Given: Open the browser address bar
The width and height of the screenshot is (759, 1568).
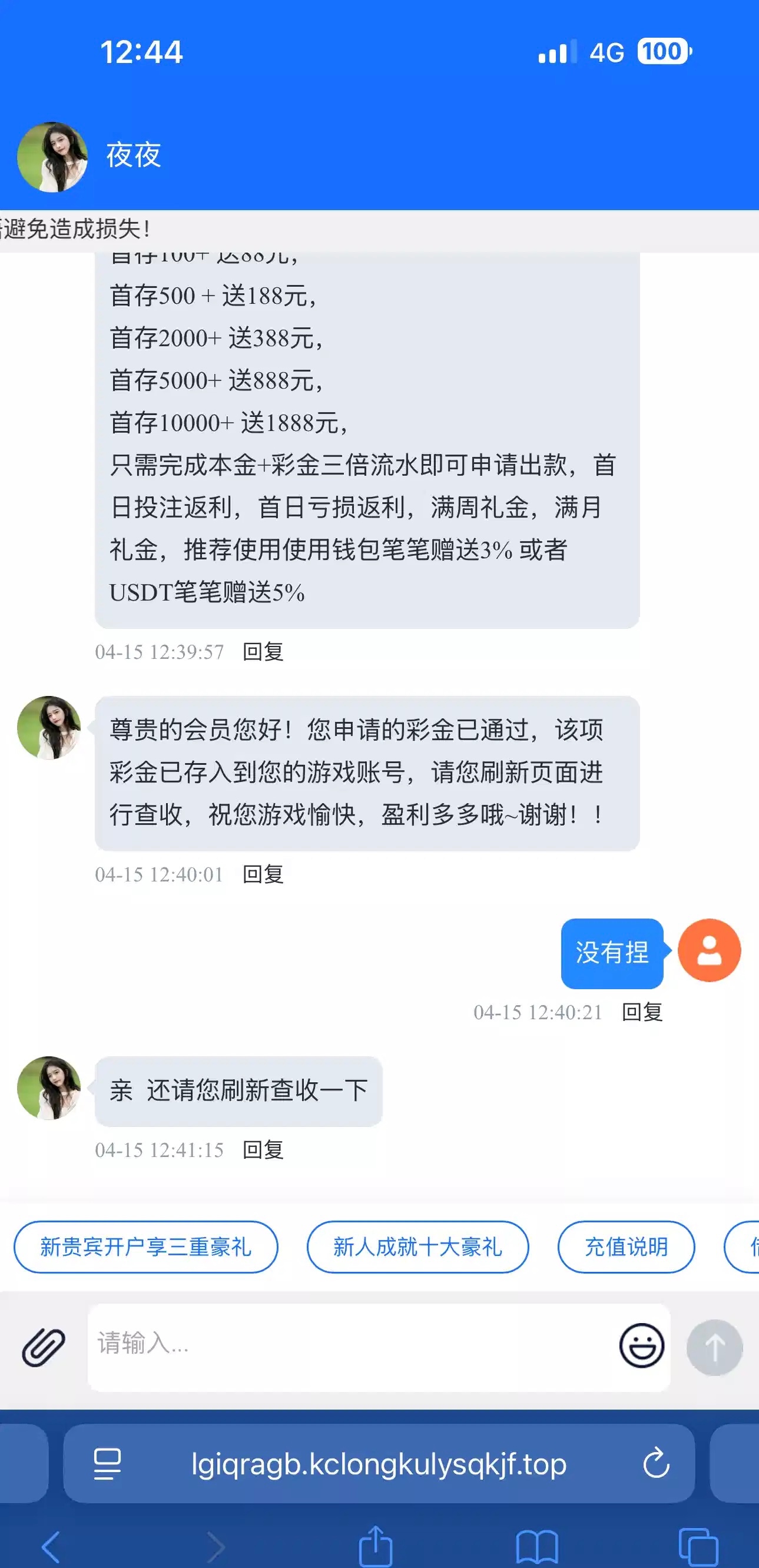Looking at the screenshot, I should 379,1464.
